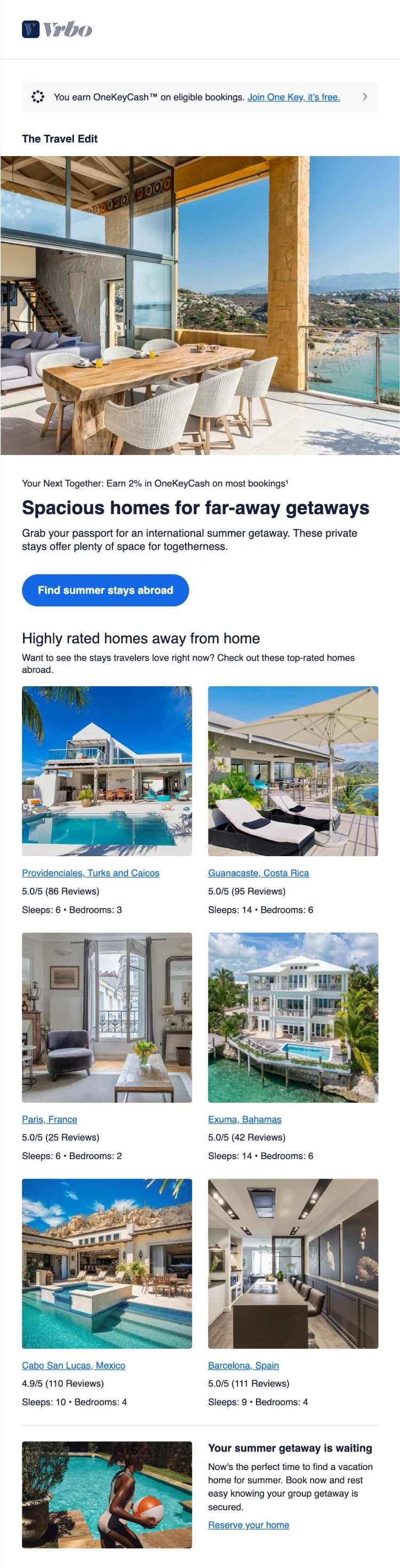
Task: View the Paris apartment photo
Action: click(107, 1017)
